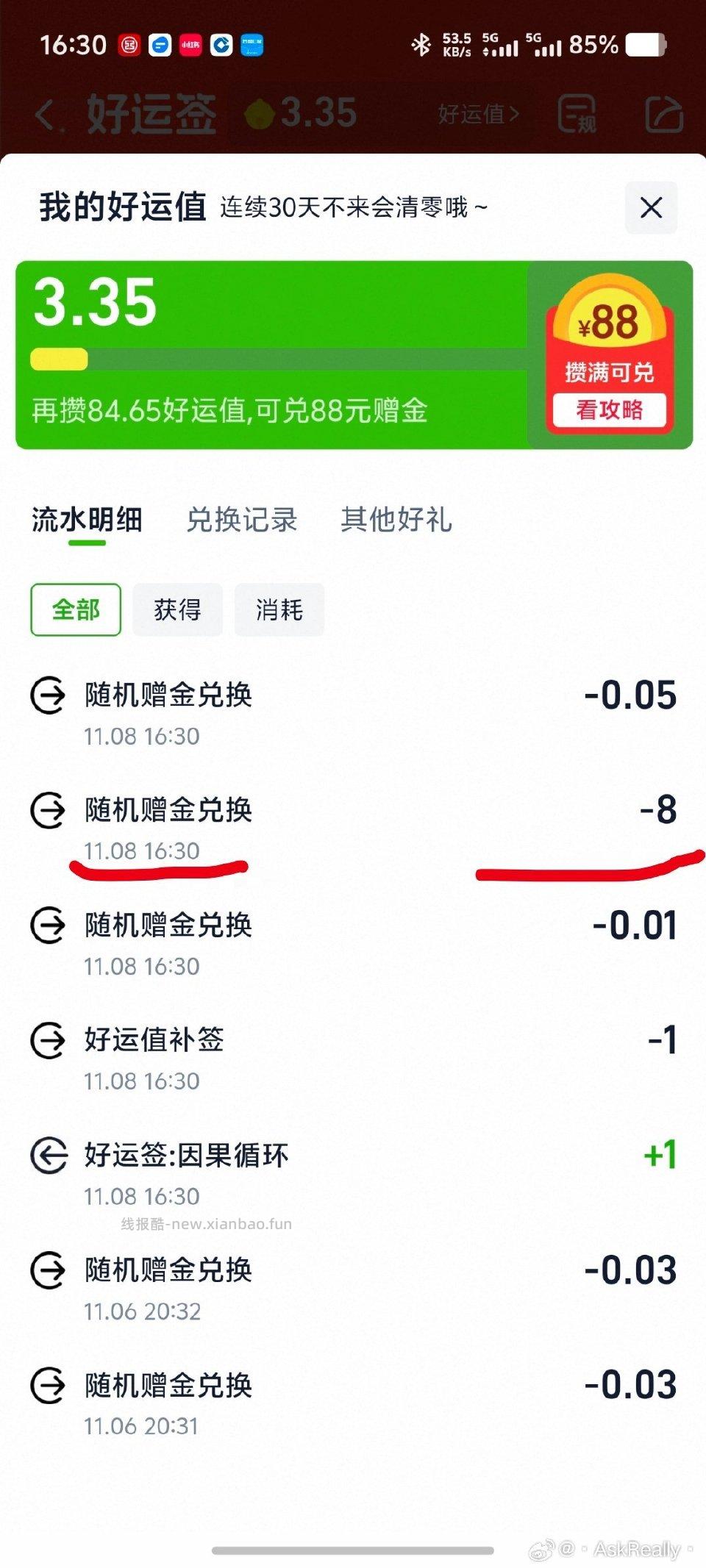The image size is (706, 1568).
Task: Click inflow arrow icon beside 好运签:因果循环 entry
Action: pyautogui.click(x=47, y=1156)
